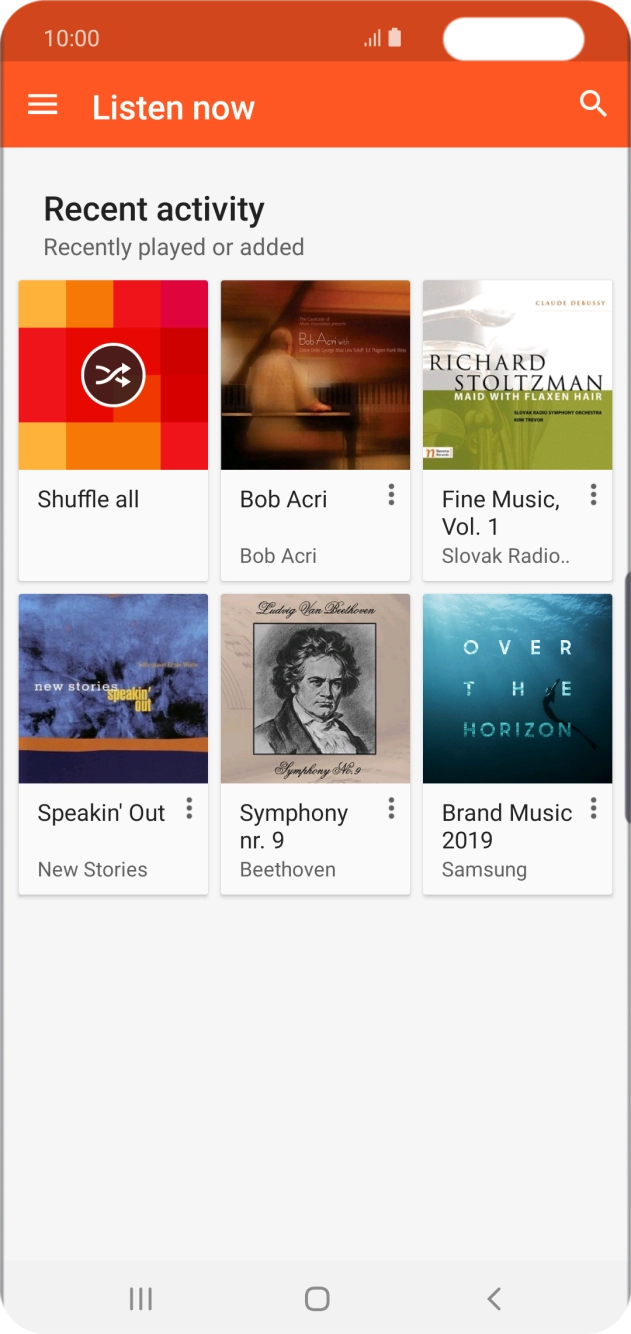Image resolution: width=631 pixels, height=1334 pixels.
Task: Open Brand Music 2019 overflow menu
Action: pos(593,808)
